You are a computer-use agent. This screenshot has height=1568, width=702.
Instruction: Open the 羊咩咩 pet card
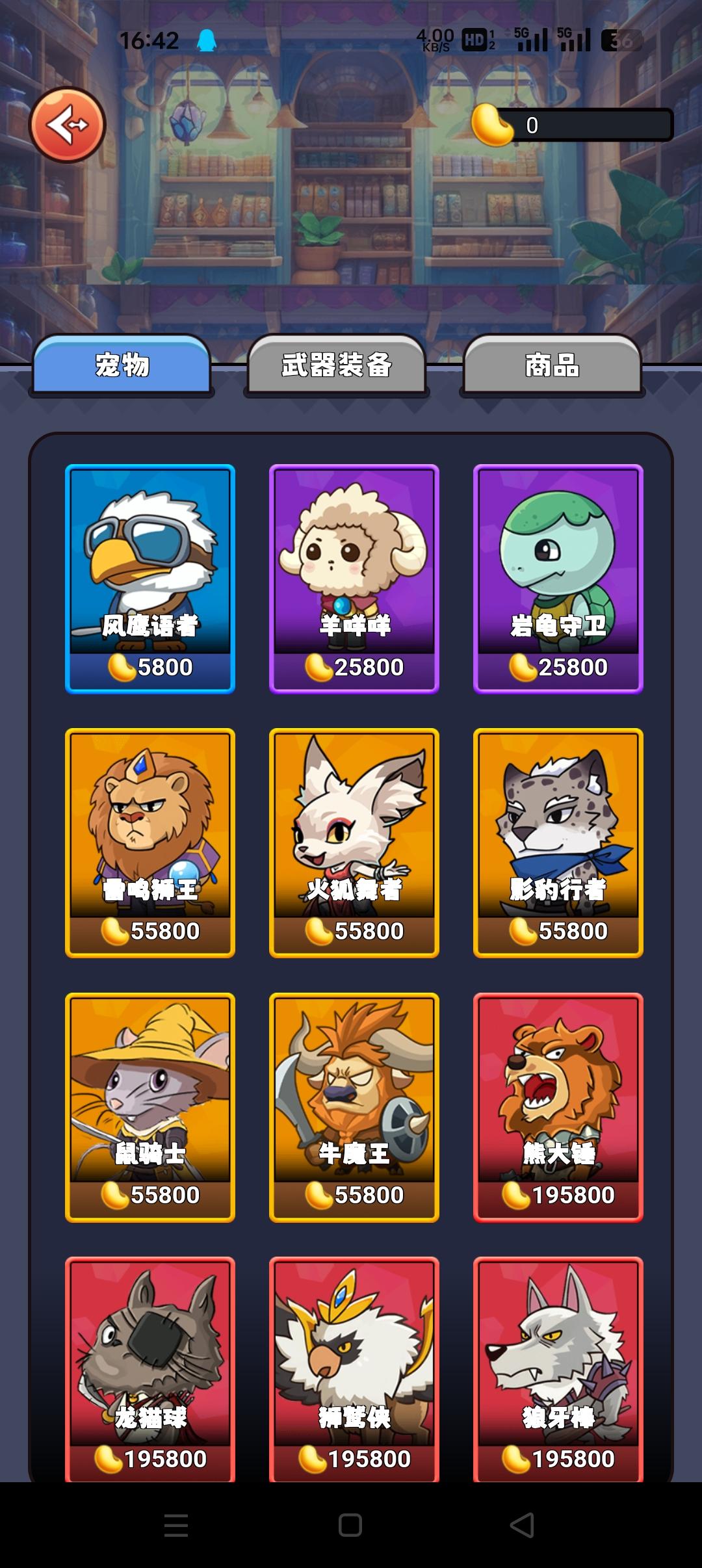[x=354, y=578]
